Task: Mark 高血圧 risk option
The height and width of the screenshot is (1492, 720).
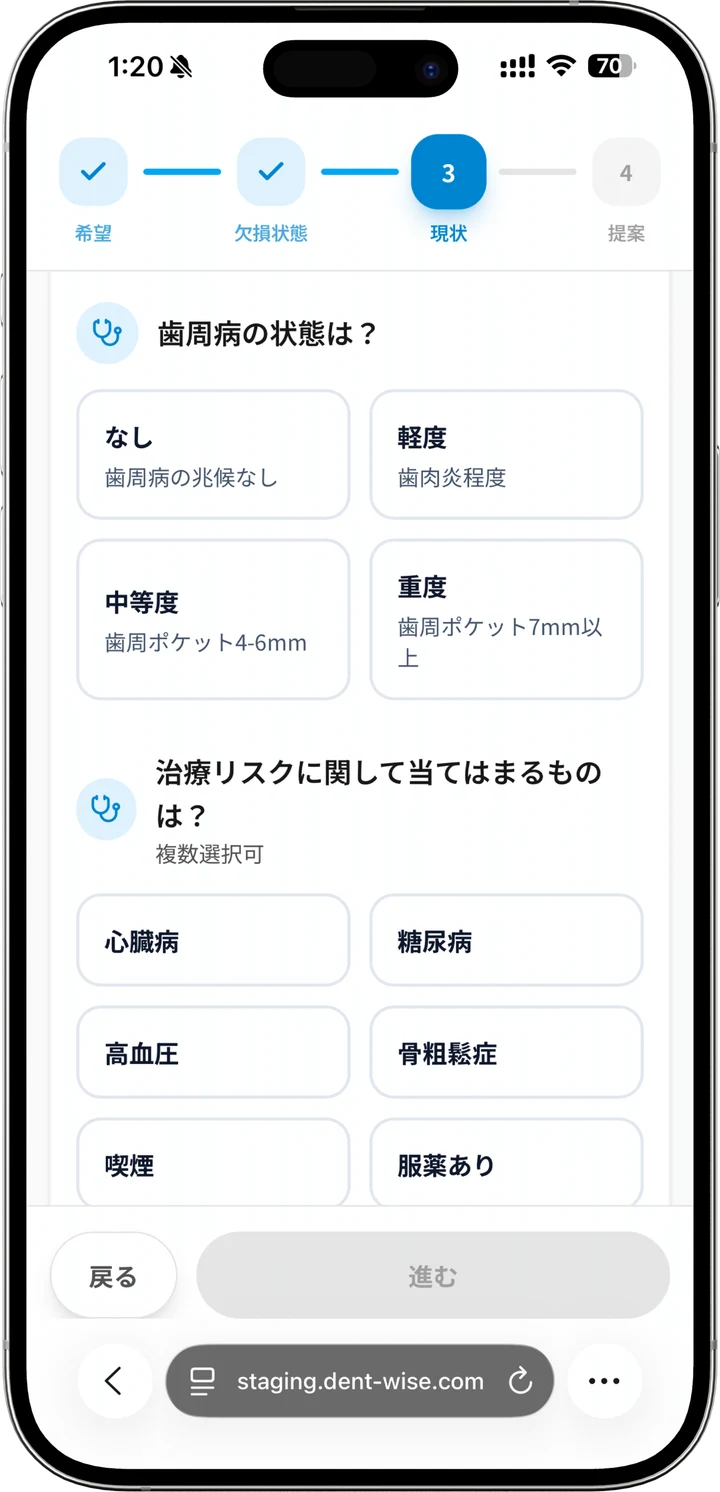Action: coord(213,1053)
